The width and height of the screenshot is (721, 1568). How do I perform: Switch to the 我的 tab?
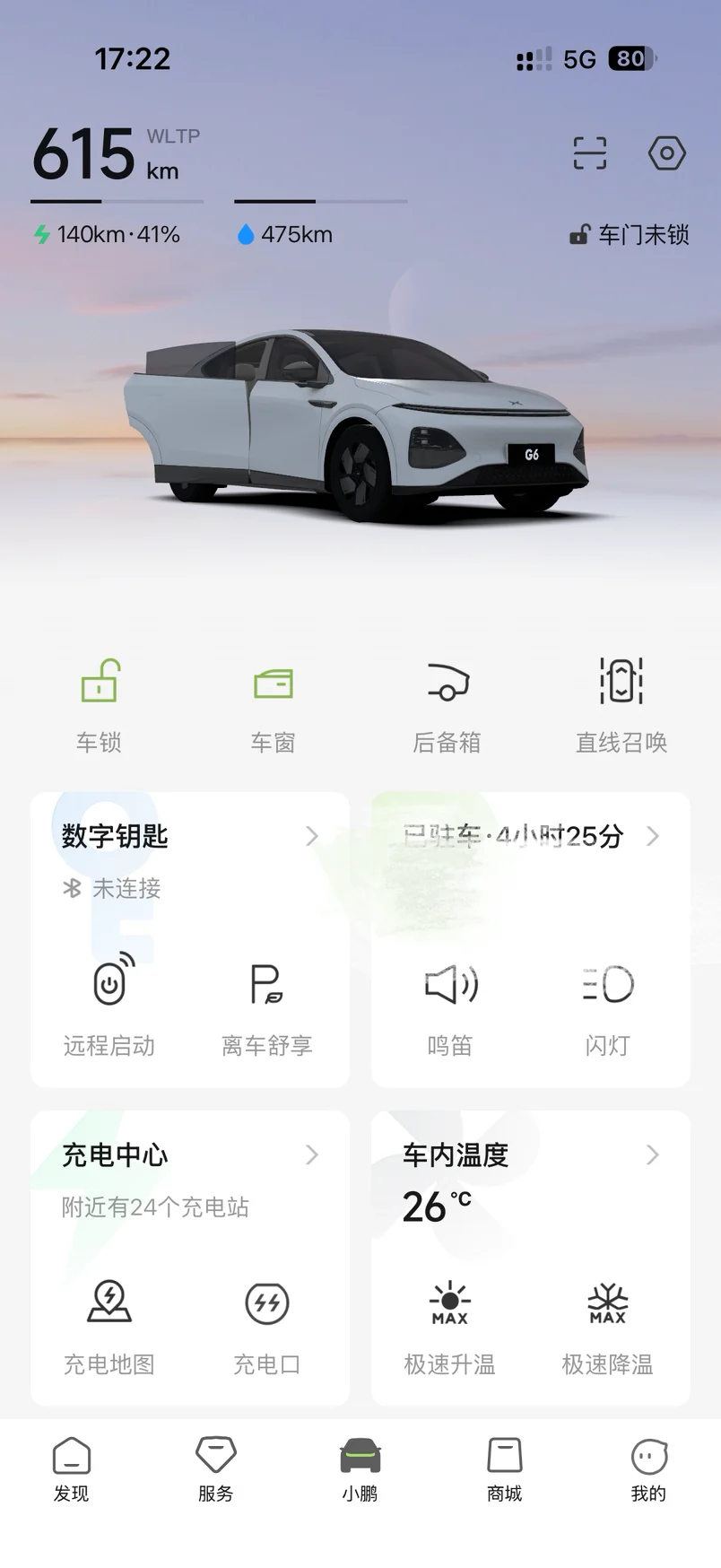648,1469
